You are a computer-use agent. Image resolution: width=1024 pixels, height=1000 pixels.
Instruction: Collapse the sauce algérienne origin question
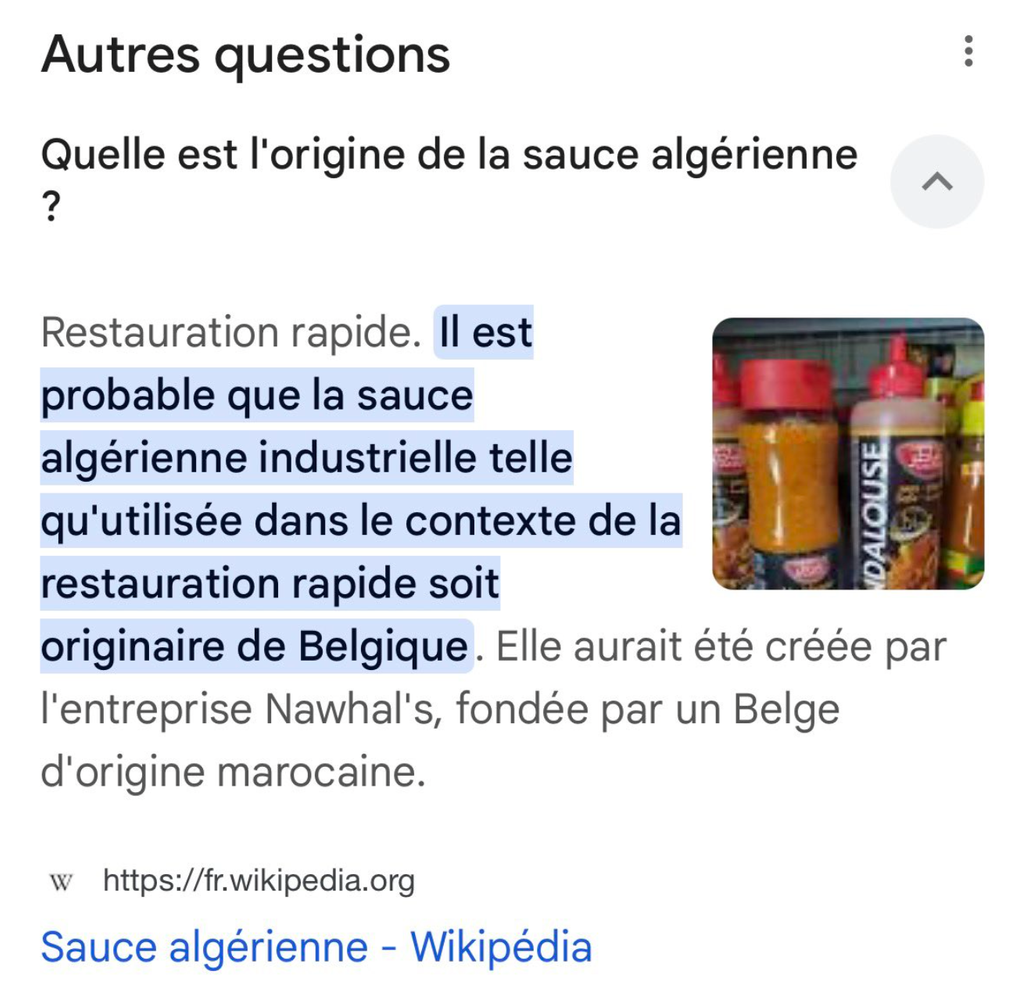(937, 182)
